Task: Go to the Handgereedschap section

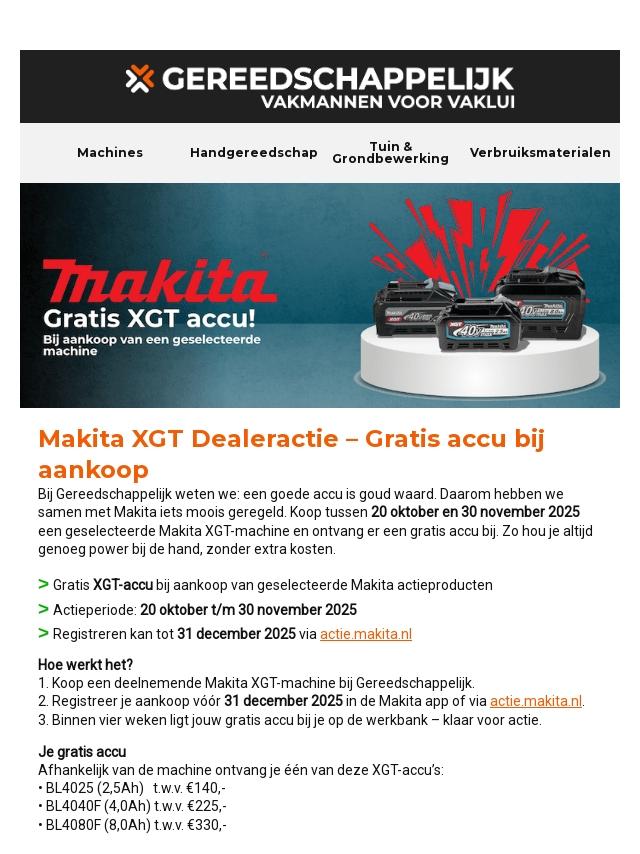Action: click(x=254, y=153)
